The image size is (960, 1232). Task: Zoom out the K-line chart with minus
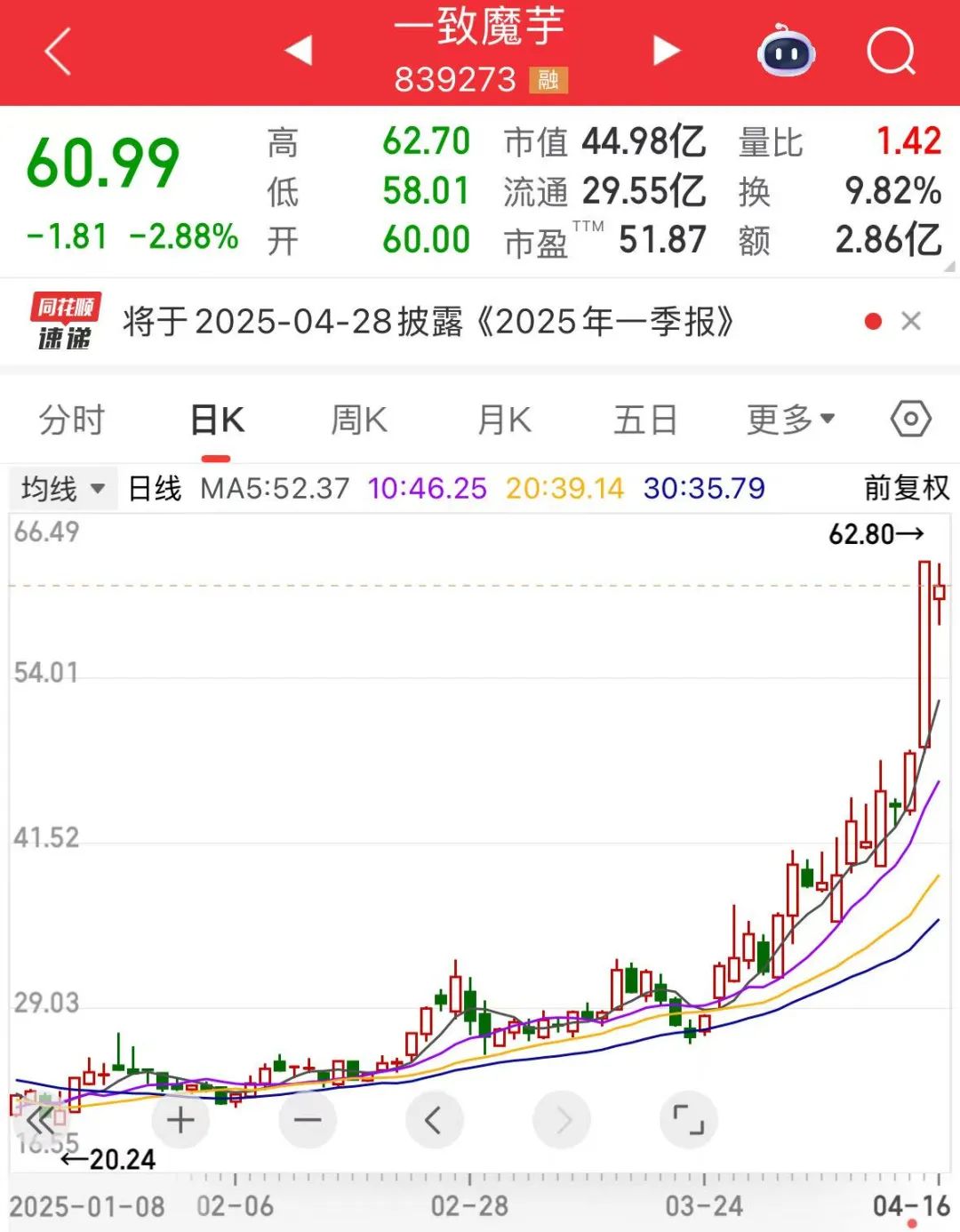click(x=308, y=1120)
